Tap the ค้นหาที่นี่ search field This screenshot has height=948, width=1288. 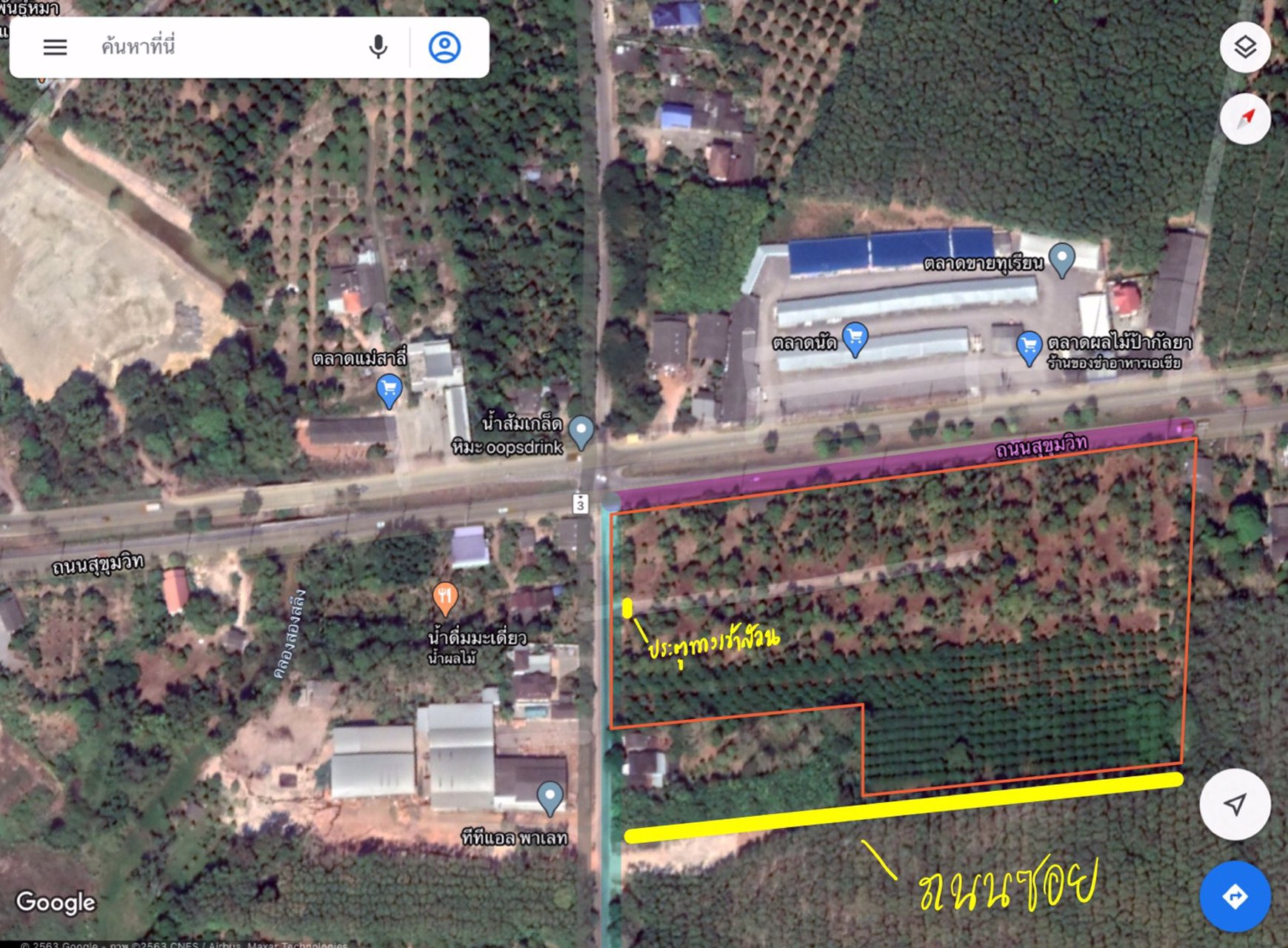pos(222,47)
